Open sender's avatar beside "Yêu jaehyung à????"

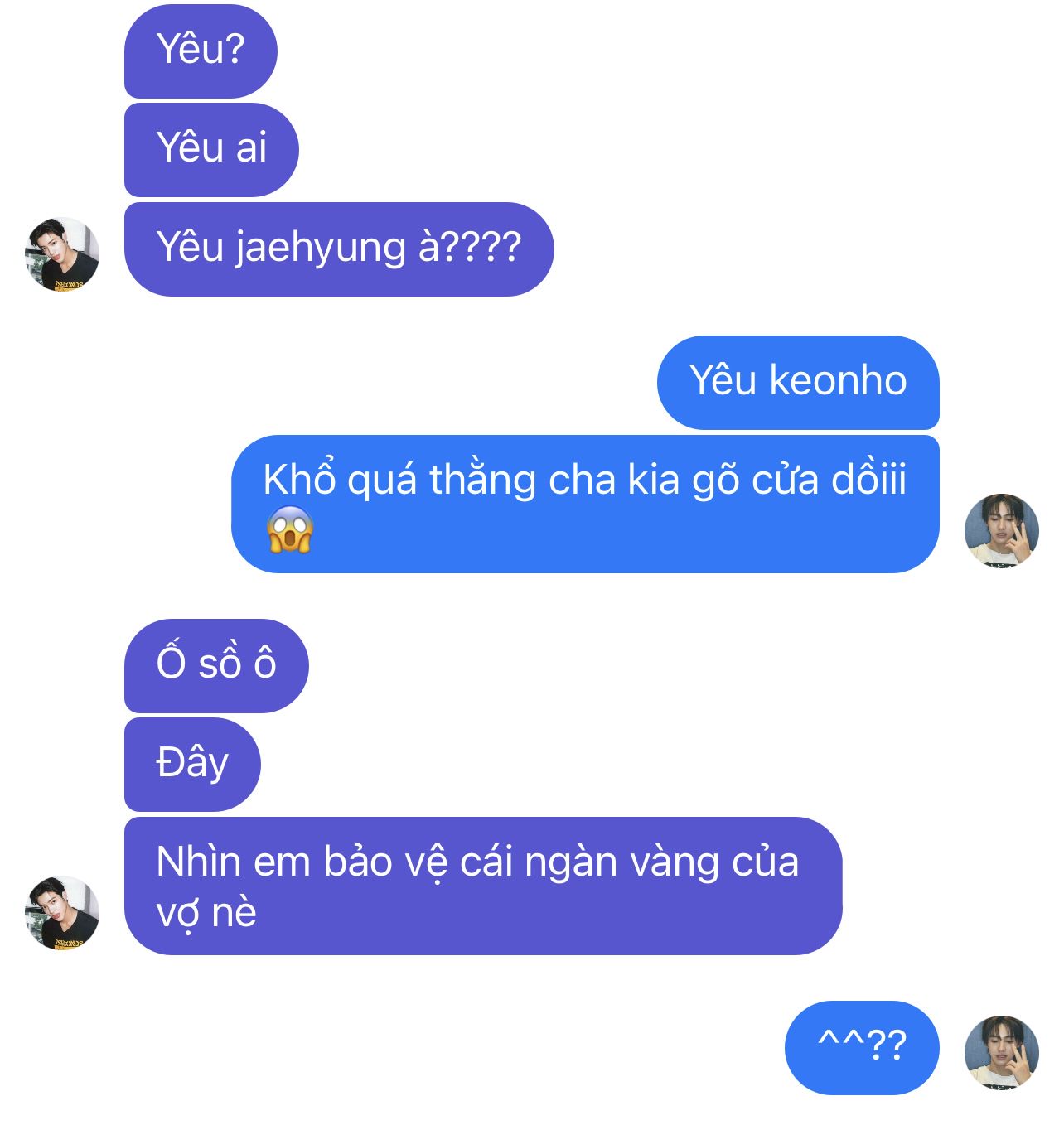(x=62, y=254)
